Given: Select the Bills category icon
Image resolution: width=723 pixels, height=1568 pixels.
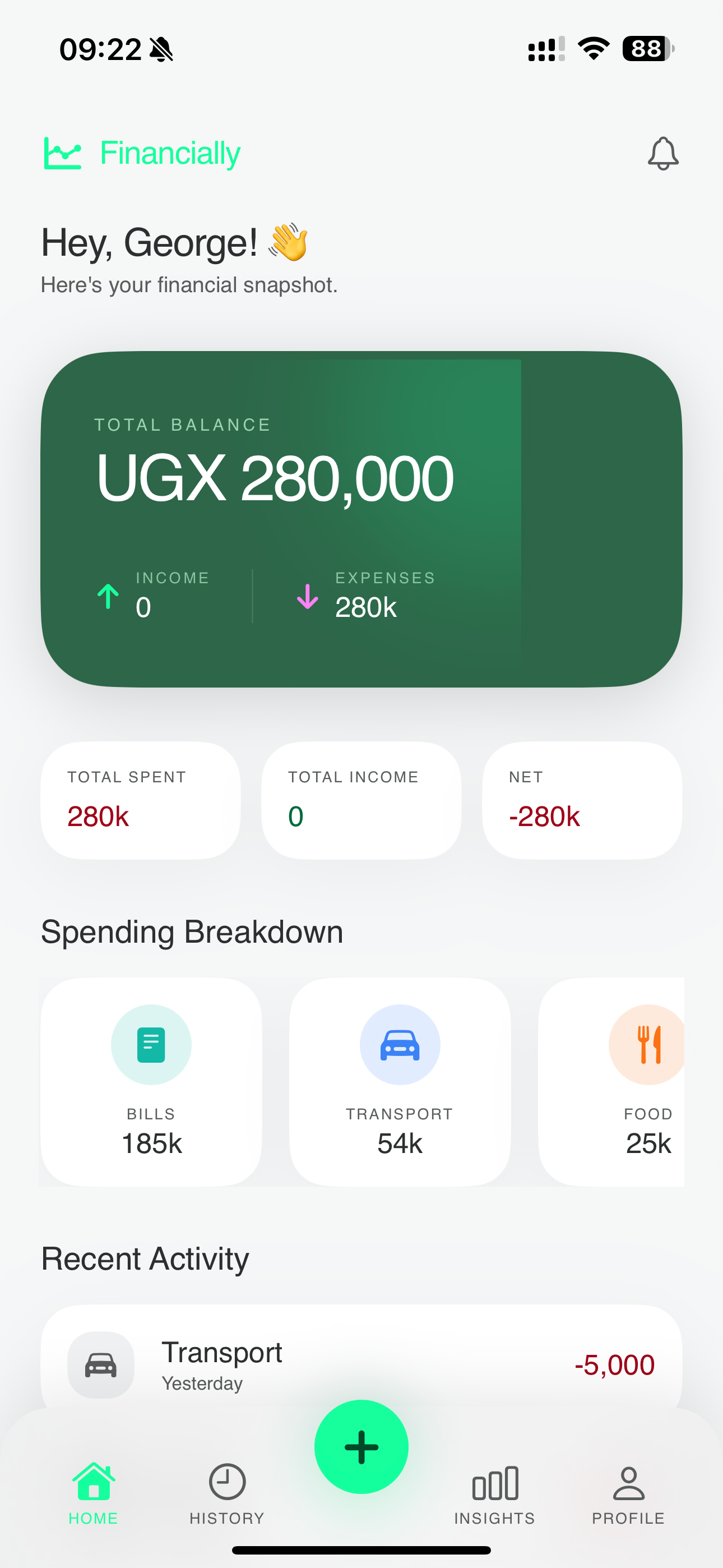Looking at the screenshot, I should (x=151, y=1044).
